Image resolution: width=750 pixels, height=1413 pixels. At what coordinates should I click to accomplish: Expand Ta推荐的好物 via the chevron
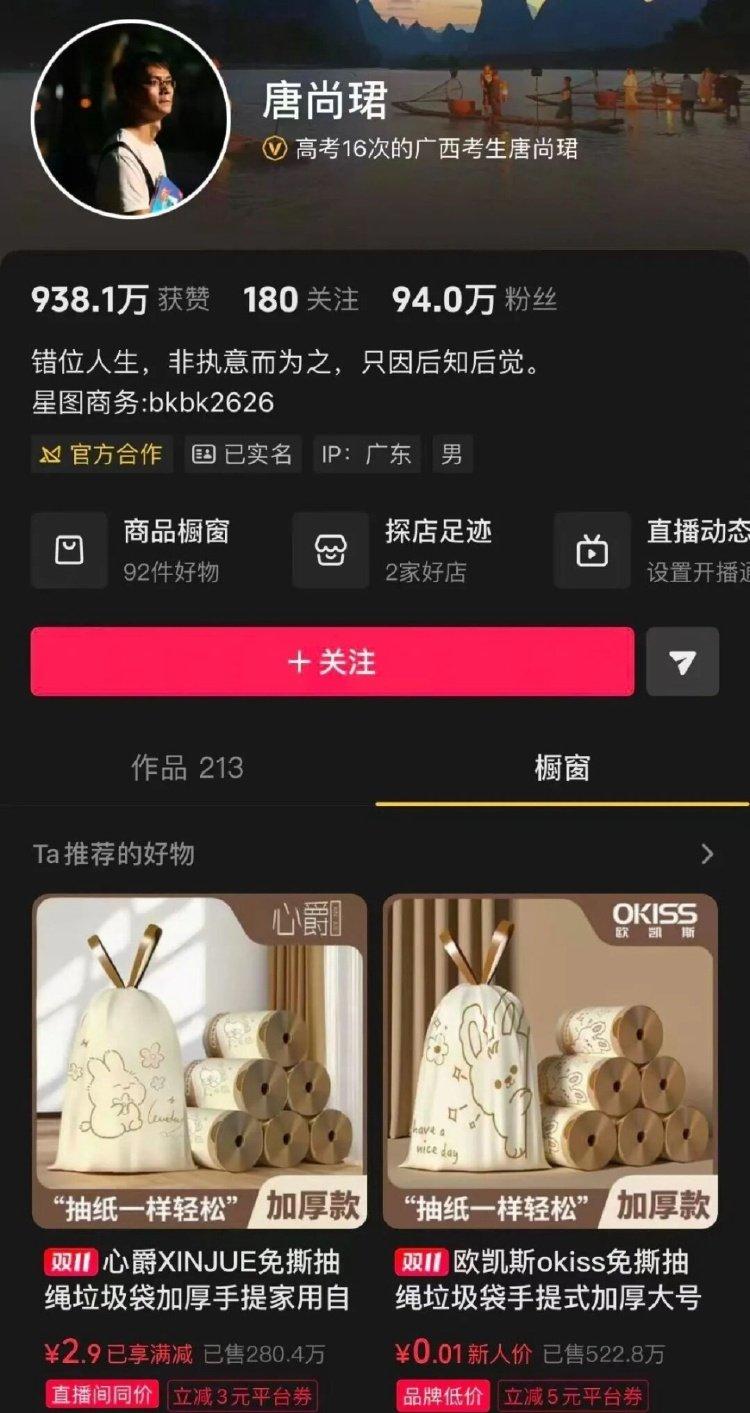click(x=707, y=854)
